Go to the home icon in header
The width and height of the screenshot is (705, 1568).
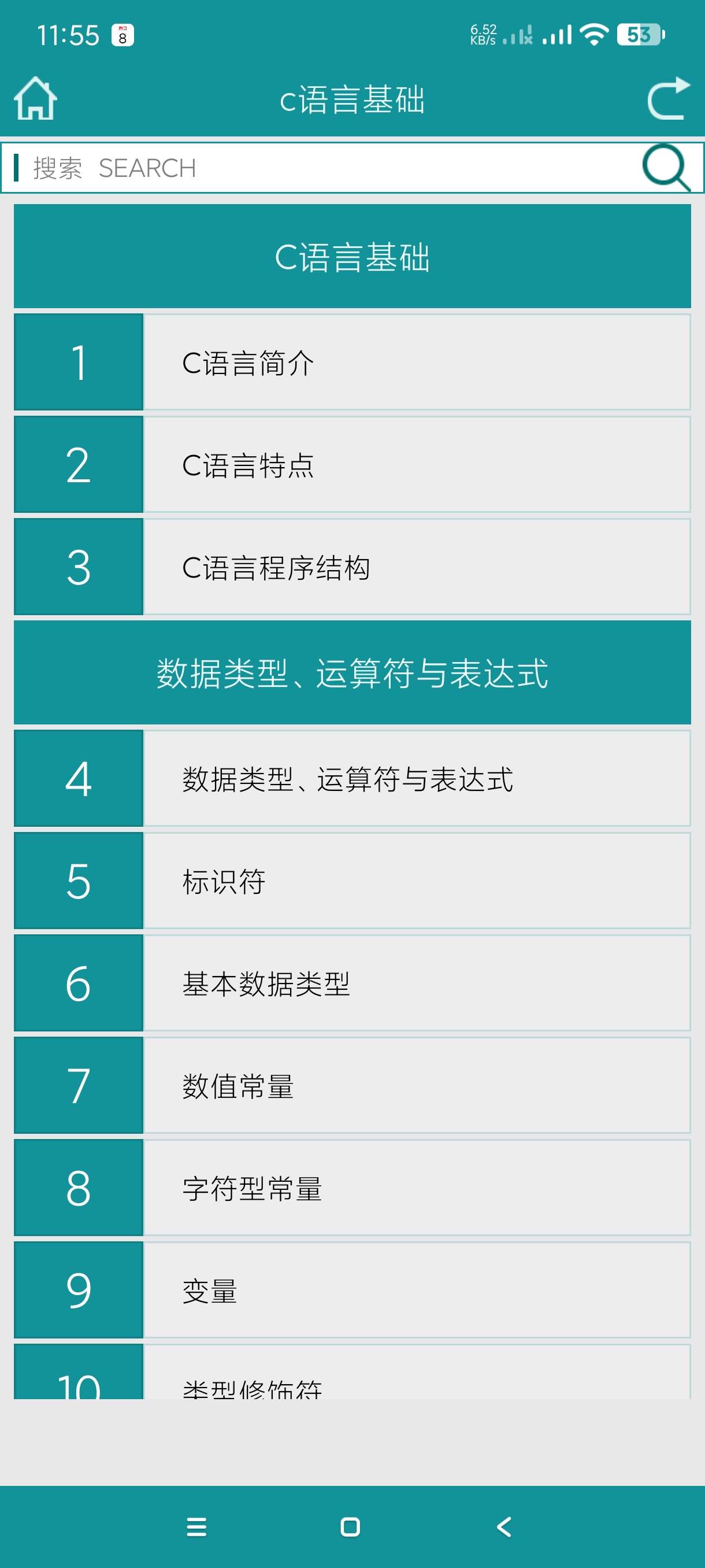pos(35,99)
